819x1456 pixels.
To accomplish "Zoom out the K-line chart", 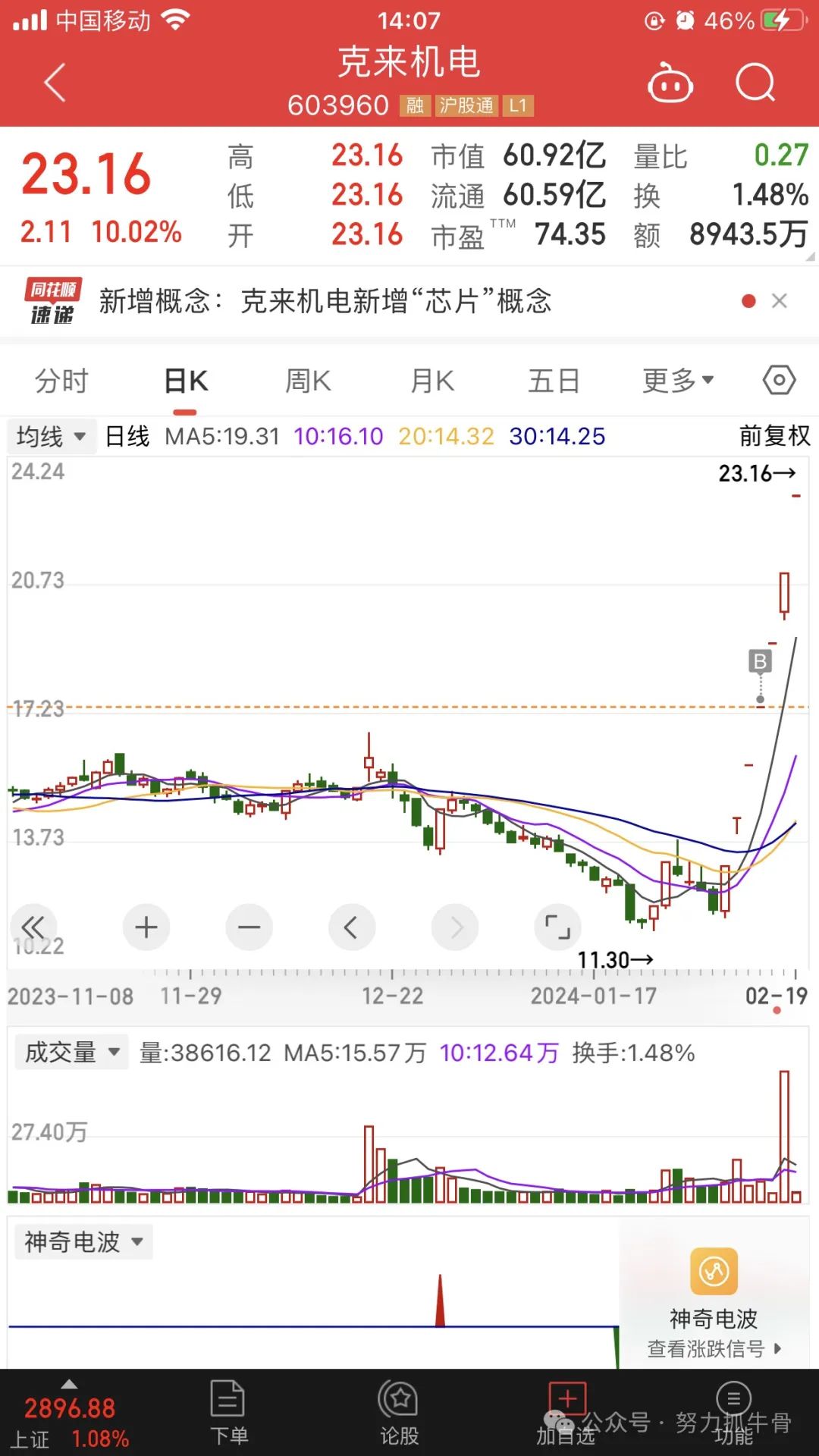I will pyautogui.click(x=249, y=927).
